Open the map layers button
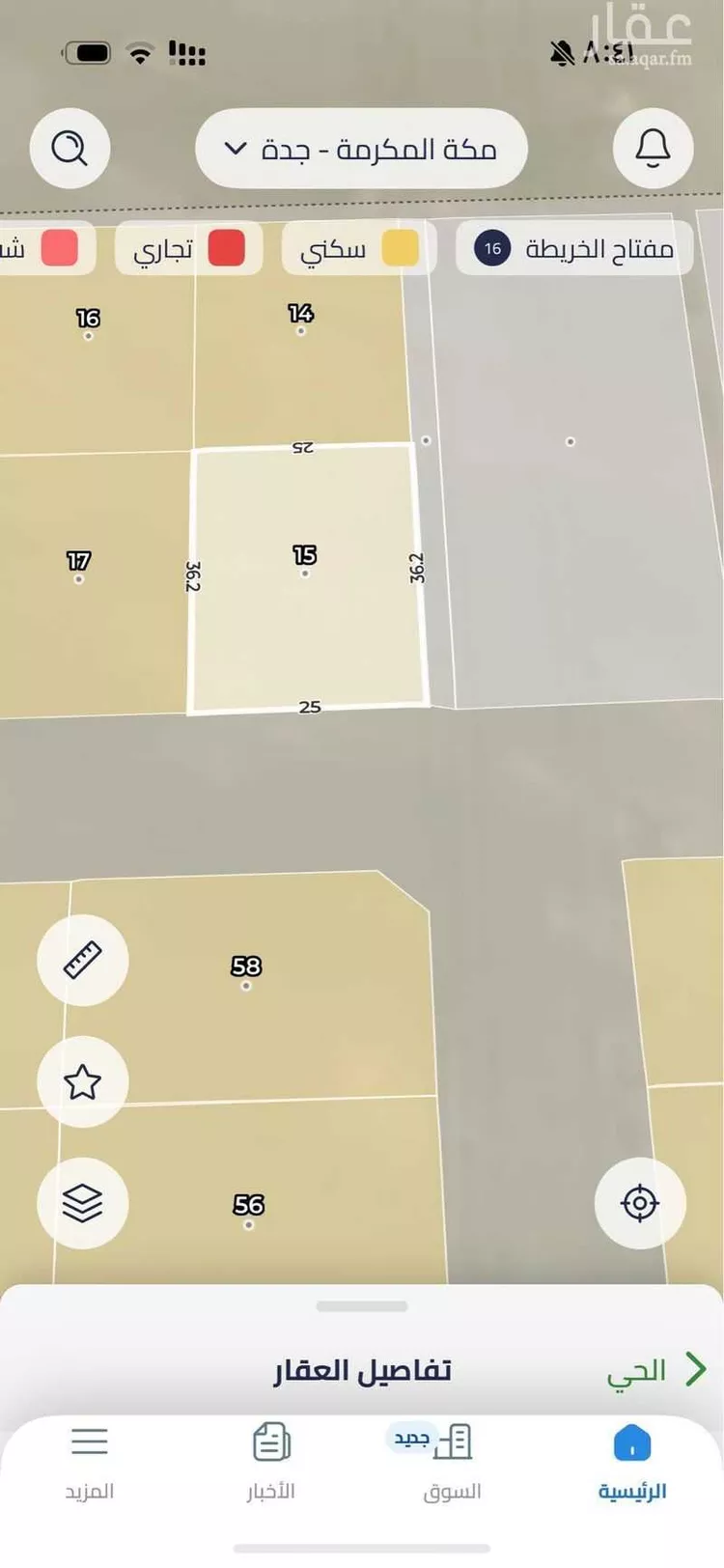This screenshot has width=724, height=1568. 83,1203
